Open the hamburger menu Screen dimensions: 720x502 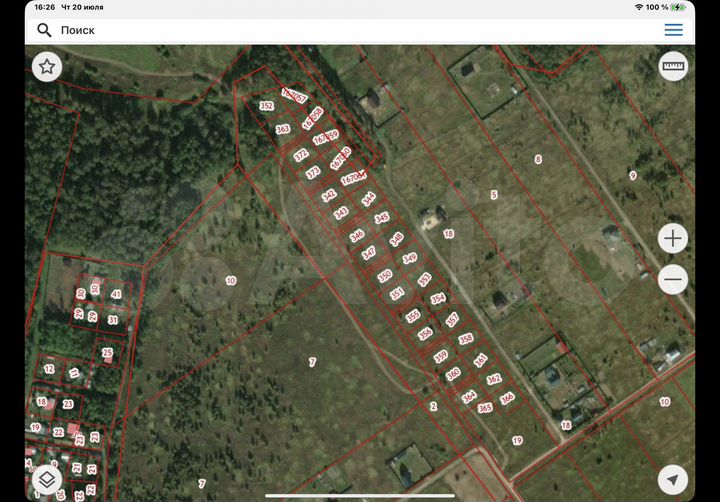pos(674,30)
